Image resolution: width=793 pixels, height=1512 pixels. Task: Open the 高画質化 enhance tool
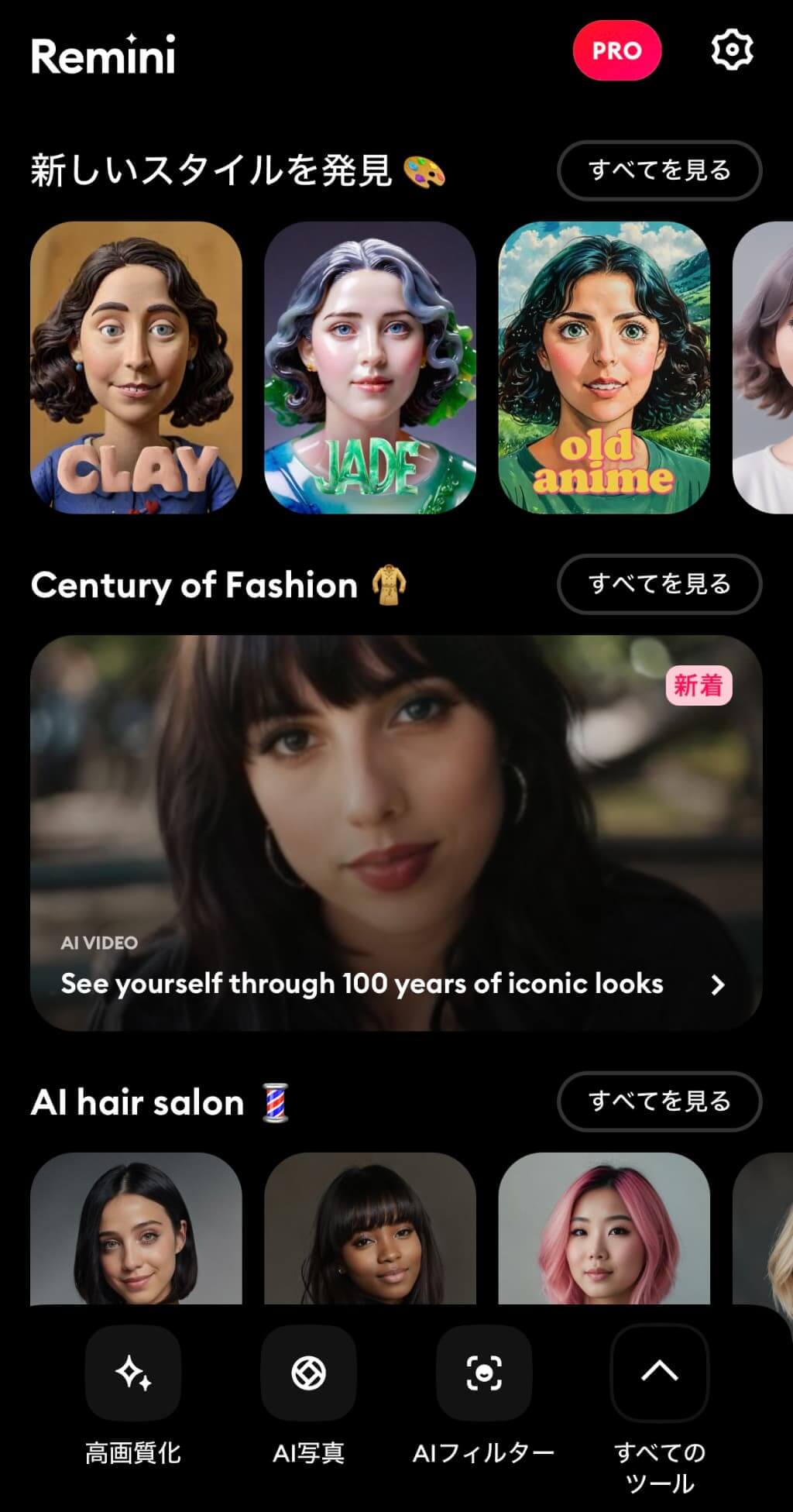133,1373
